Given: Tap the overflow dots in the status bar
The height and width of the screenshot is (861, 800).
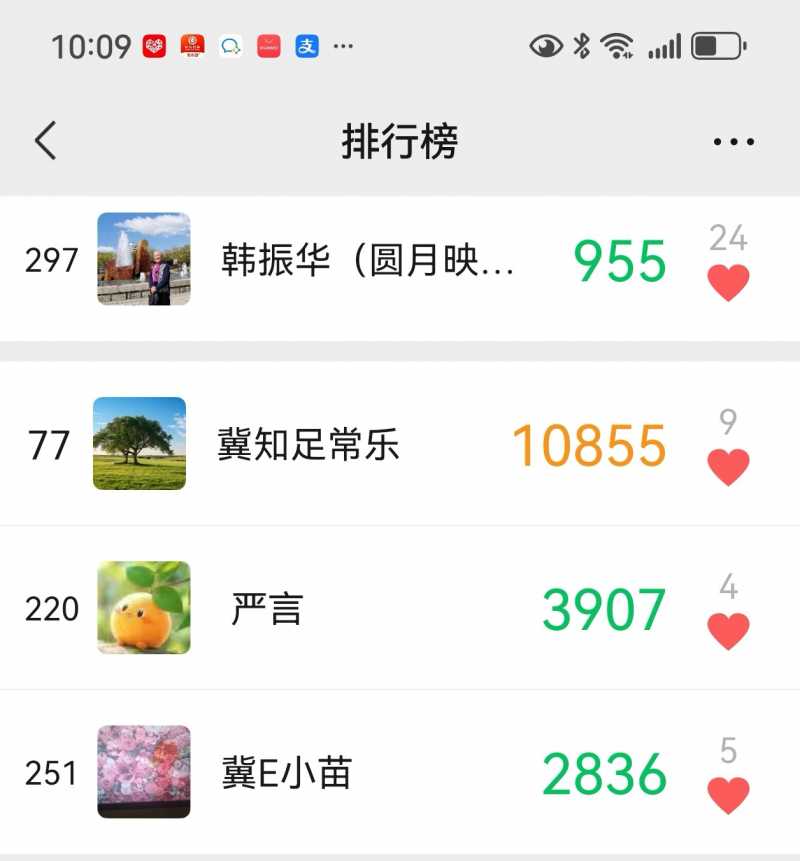Looking at the screenshot, I should 343,48.
